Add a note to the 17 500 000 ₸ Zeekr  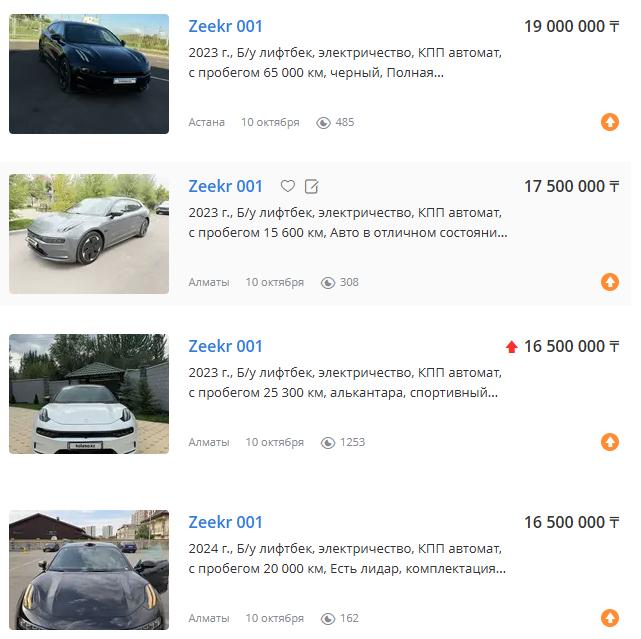[x=312, y=187]
